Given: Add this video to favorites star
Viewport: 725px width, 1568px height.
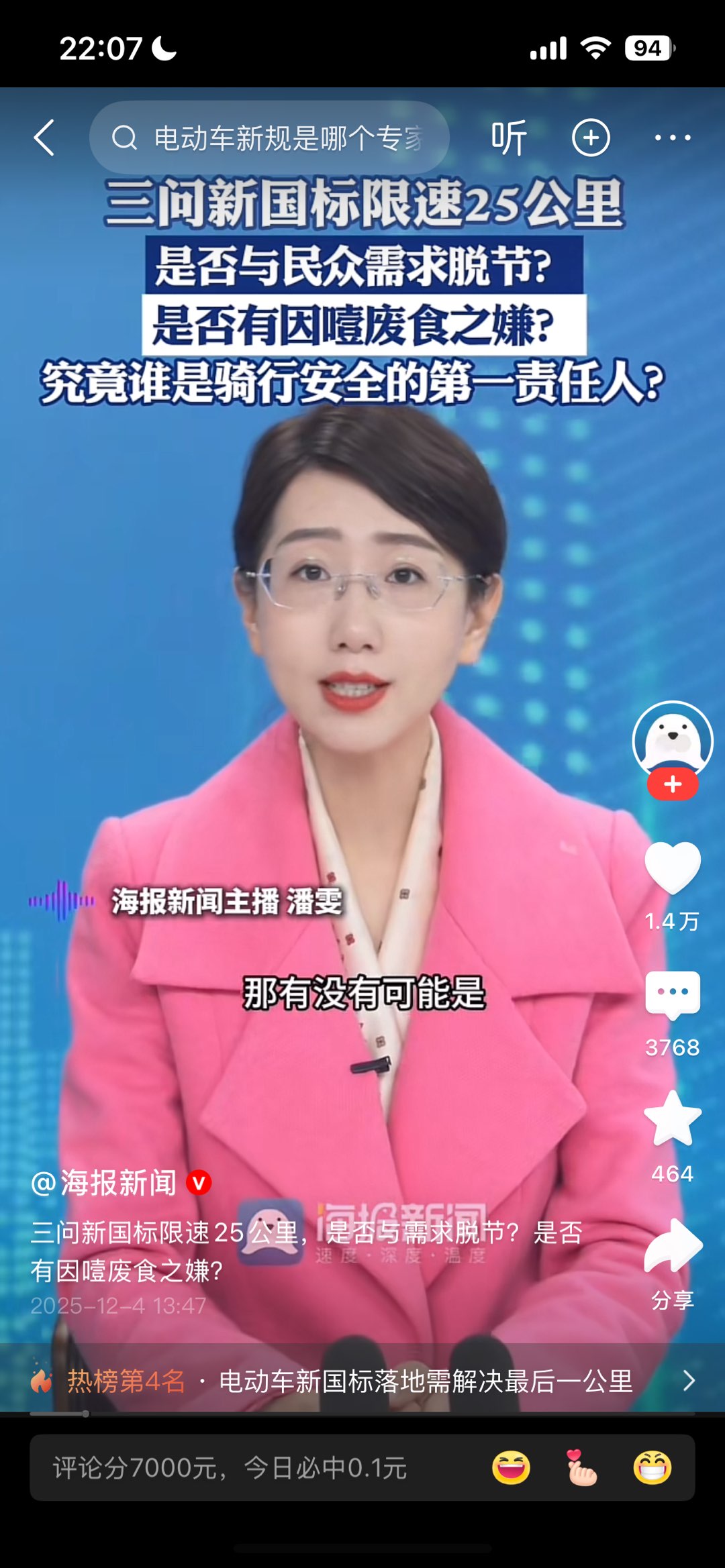Looking at the screenshot, I should 672,1119.
